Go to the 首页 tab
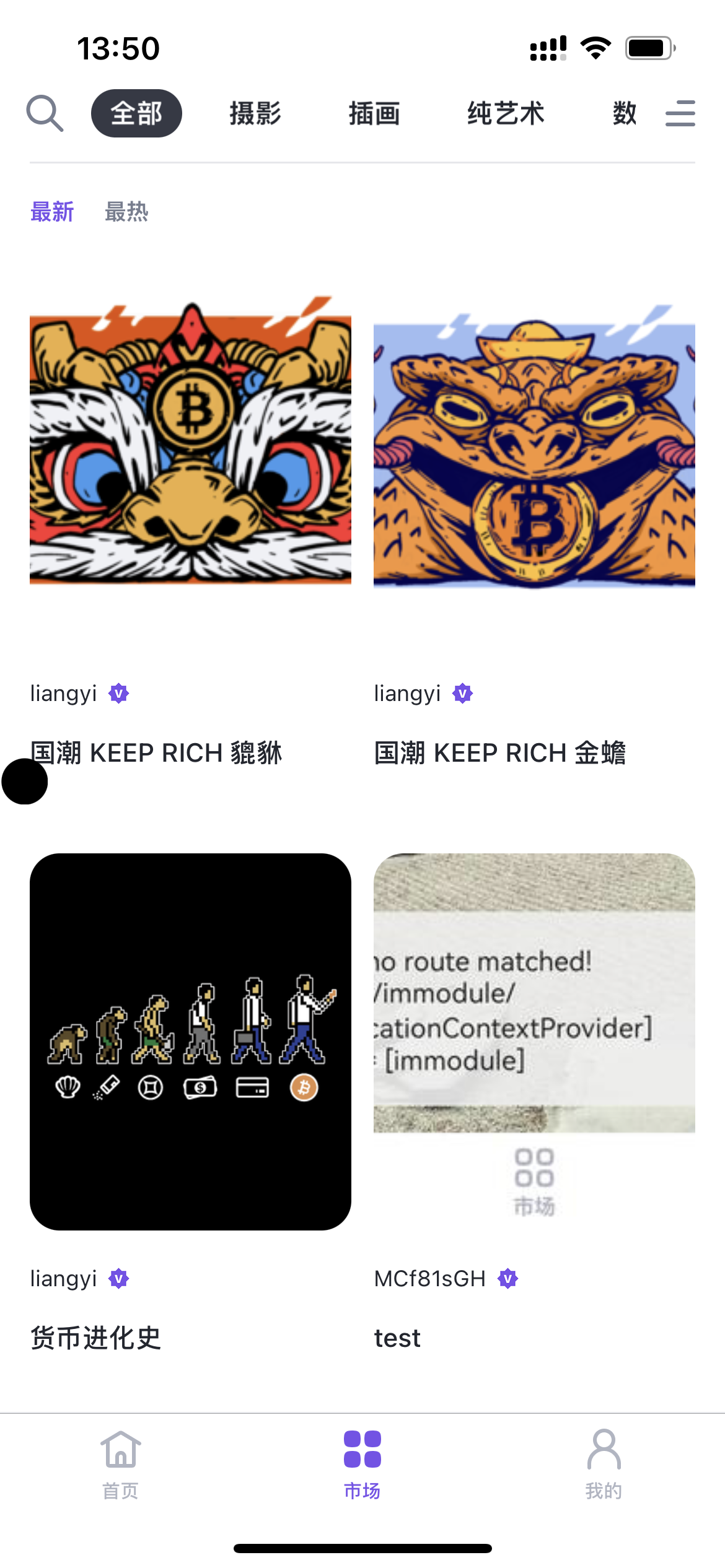This screenshot has width=725, height=1568. coord(120,1464)
